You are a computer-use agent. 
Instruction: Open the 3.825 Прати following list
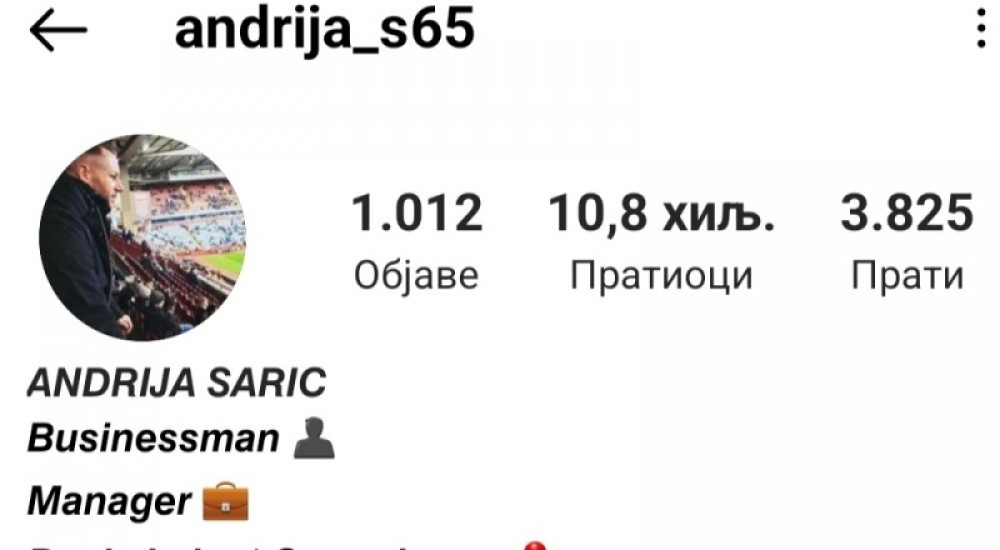tap(906, 242)
